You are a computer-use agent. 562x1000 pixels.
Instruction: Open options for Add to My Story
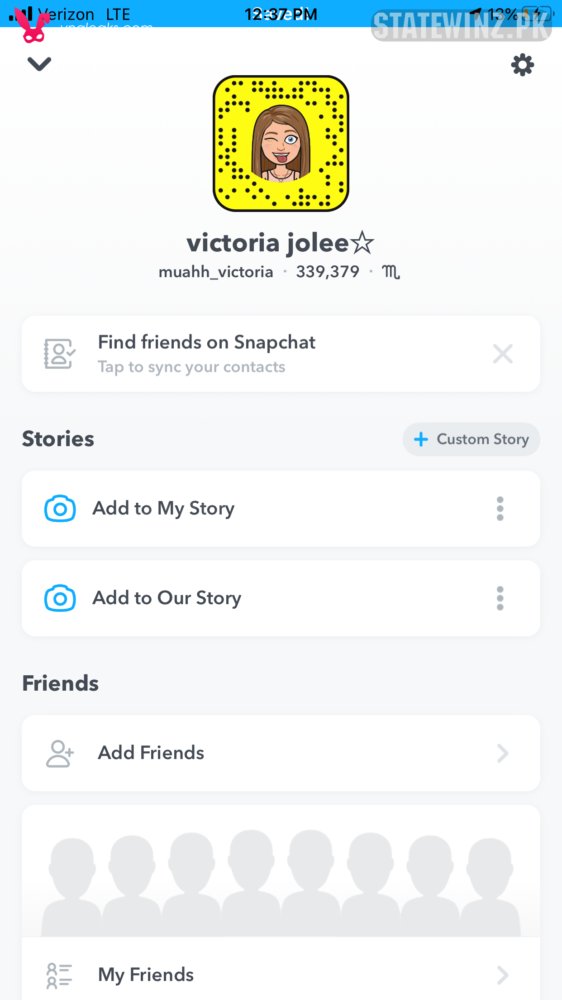pyautogui.click(x=499, y=508)
